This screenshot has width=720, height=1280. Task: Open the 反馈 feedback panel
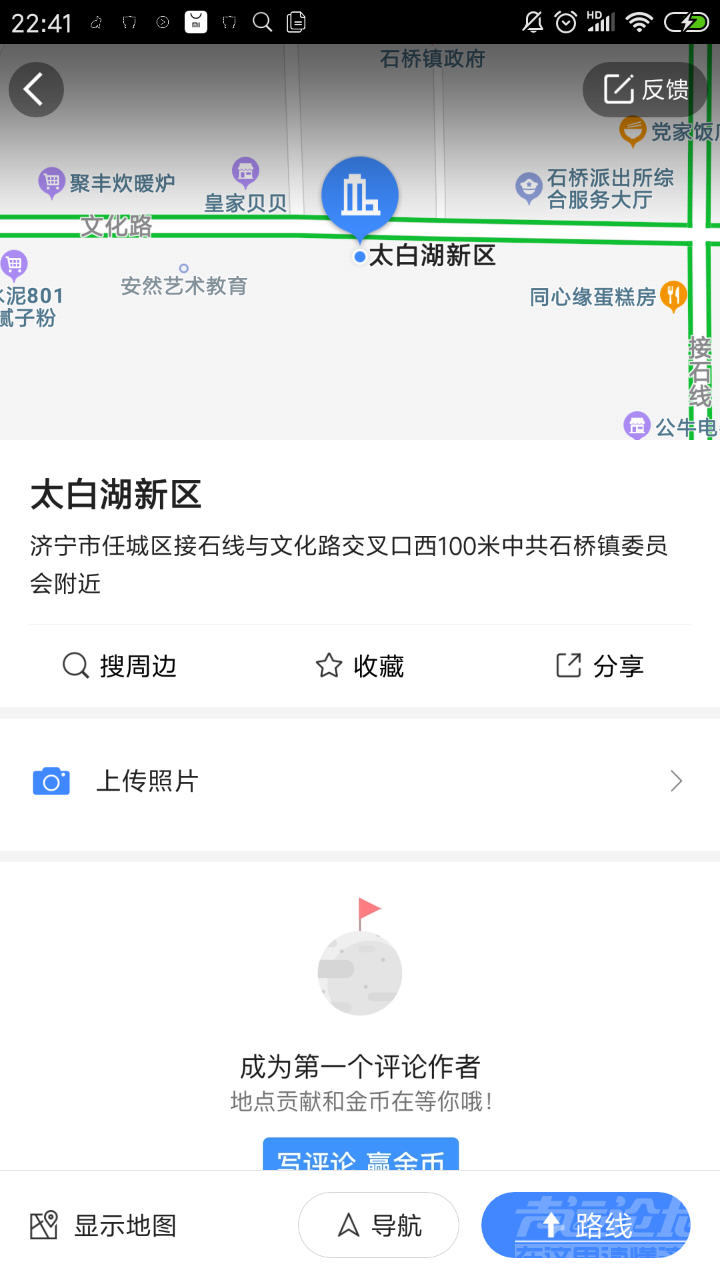click(645, 89)
